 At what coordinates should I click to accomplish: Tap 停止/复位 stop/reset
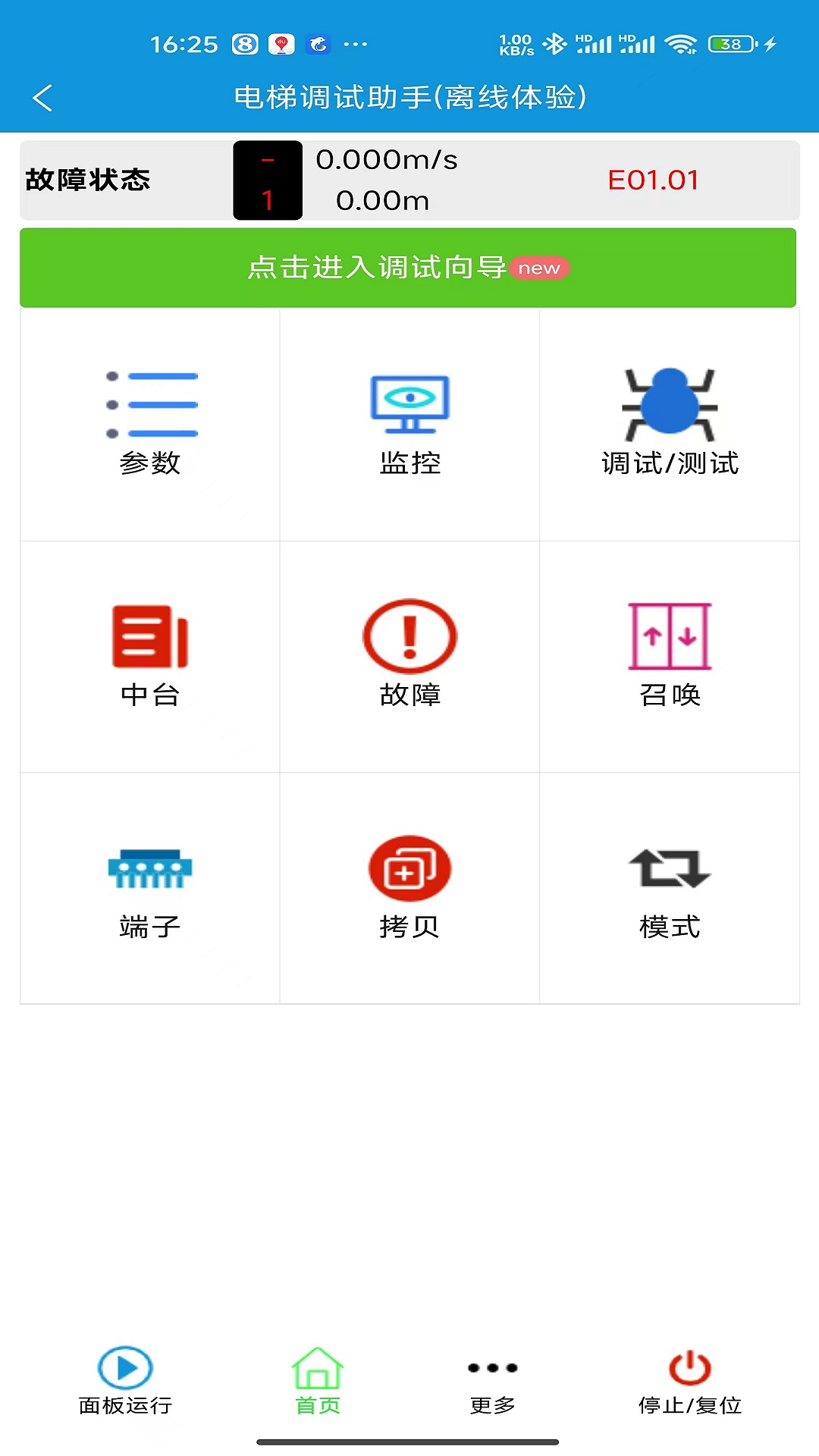pos(689,1381)
